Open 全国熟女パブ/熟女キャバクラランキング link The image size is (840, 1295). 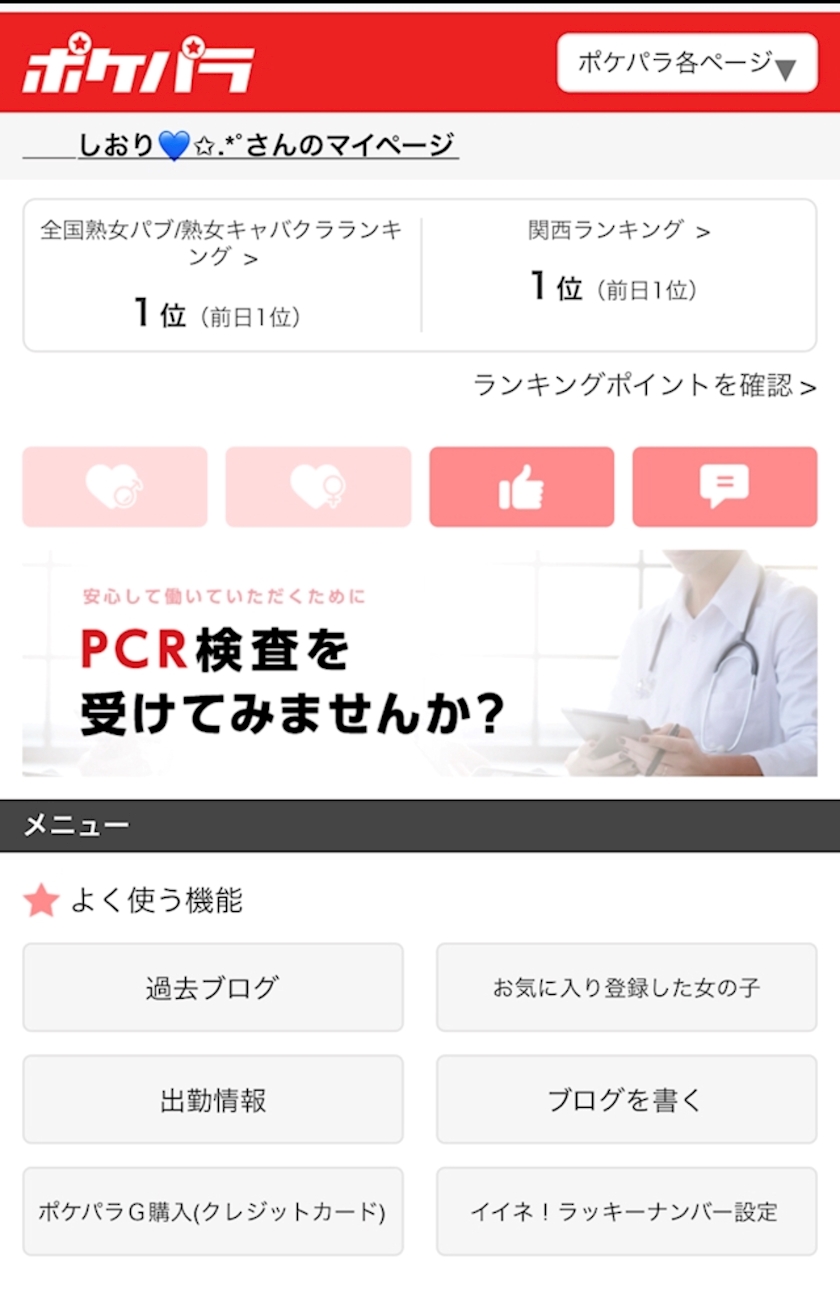pyautogui.click(x=220, y=243)
